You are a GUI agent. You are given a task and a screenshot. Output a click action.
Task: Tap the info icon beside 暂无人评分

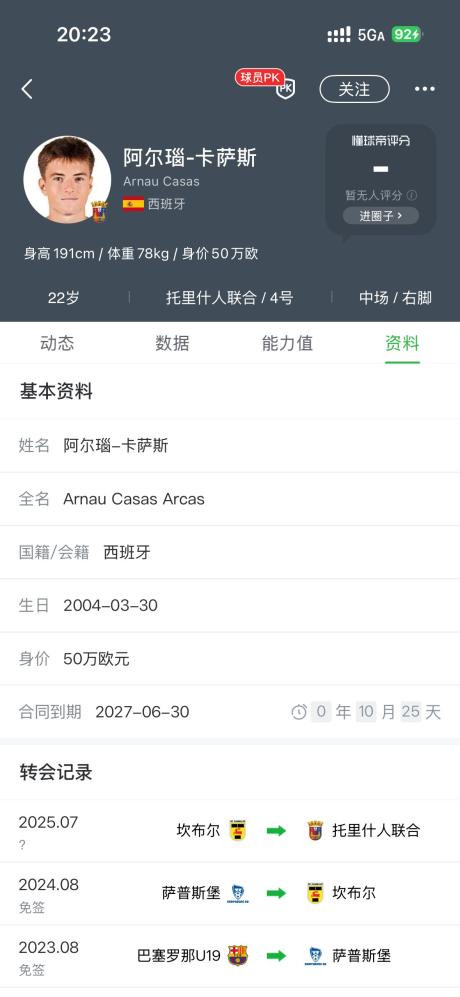(x=412, y=195)
